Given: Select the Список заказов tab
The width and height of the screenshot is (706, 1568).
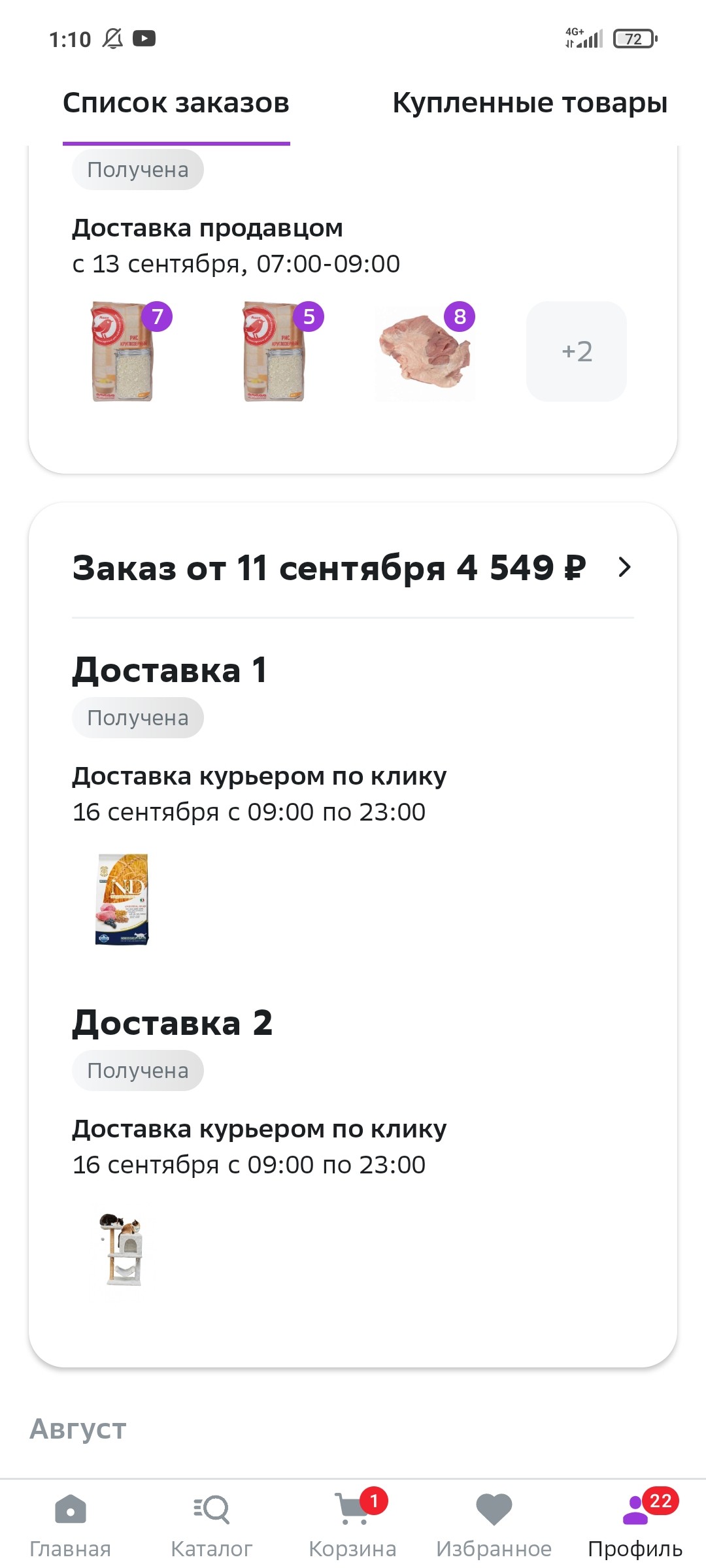Looking at the screenshot, I should pos(176,103).
